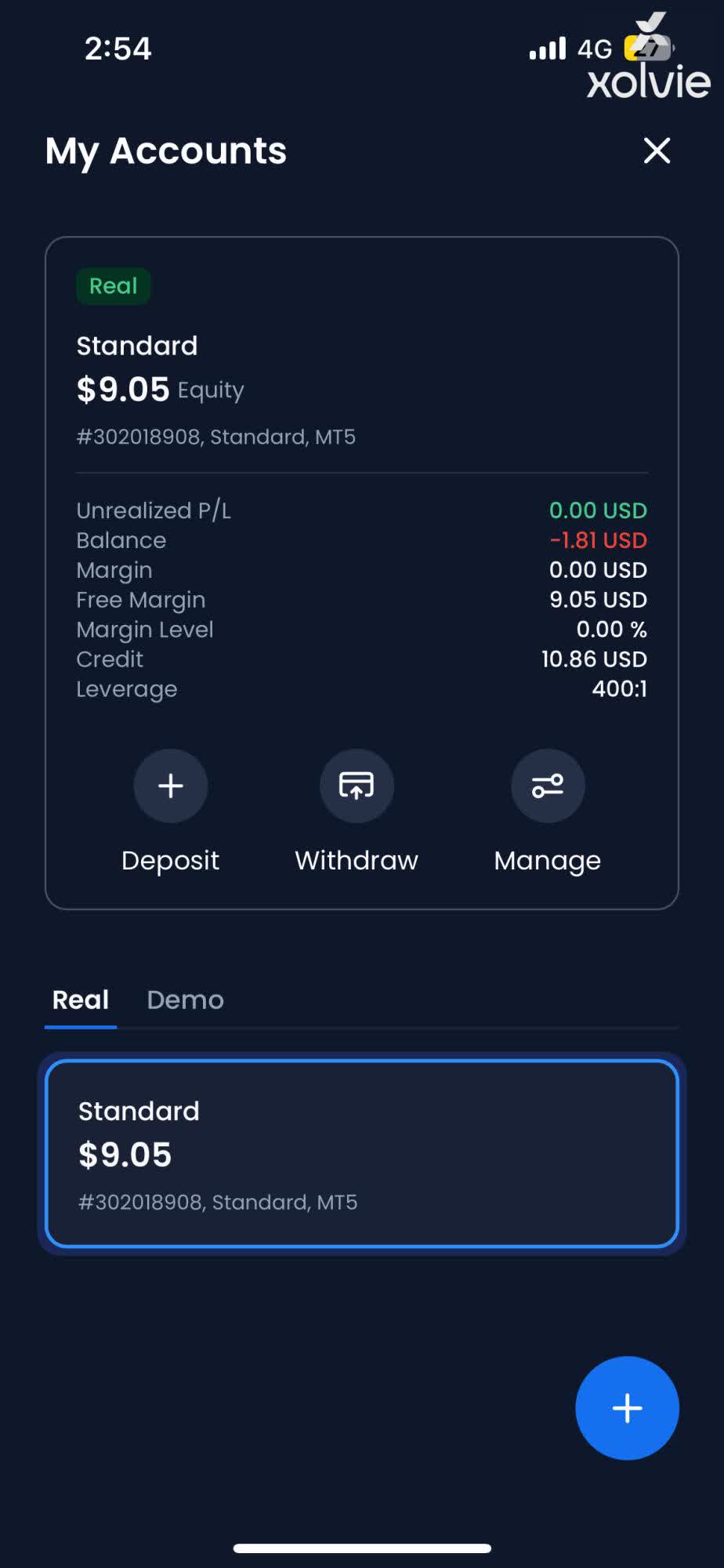Select the Withdraw icon
The width and height of the screenshot is (724, 1568).
click(x=356, y=786)
